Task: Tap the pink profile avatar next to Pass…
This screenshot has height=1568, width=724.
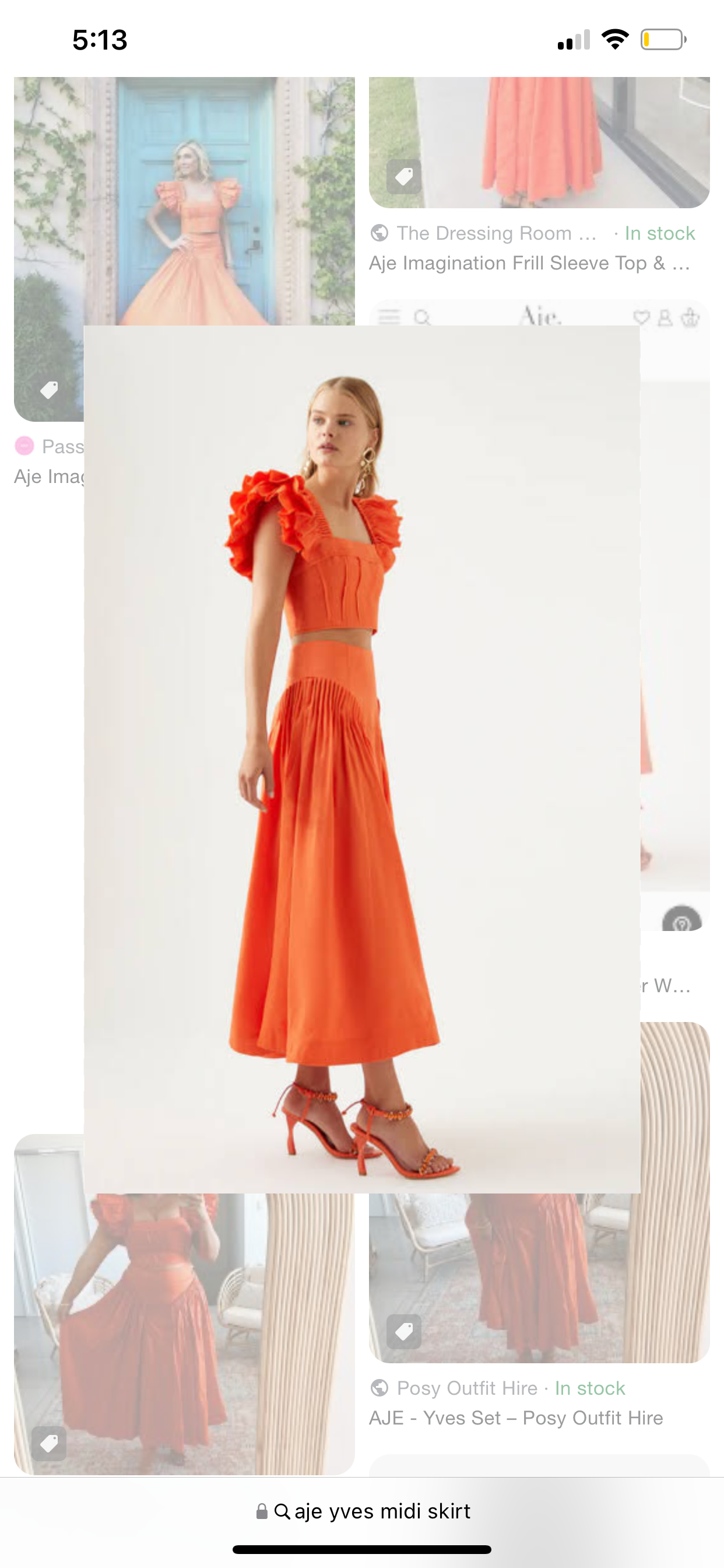Action: point(24,446)
